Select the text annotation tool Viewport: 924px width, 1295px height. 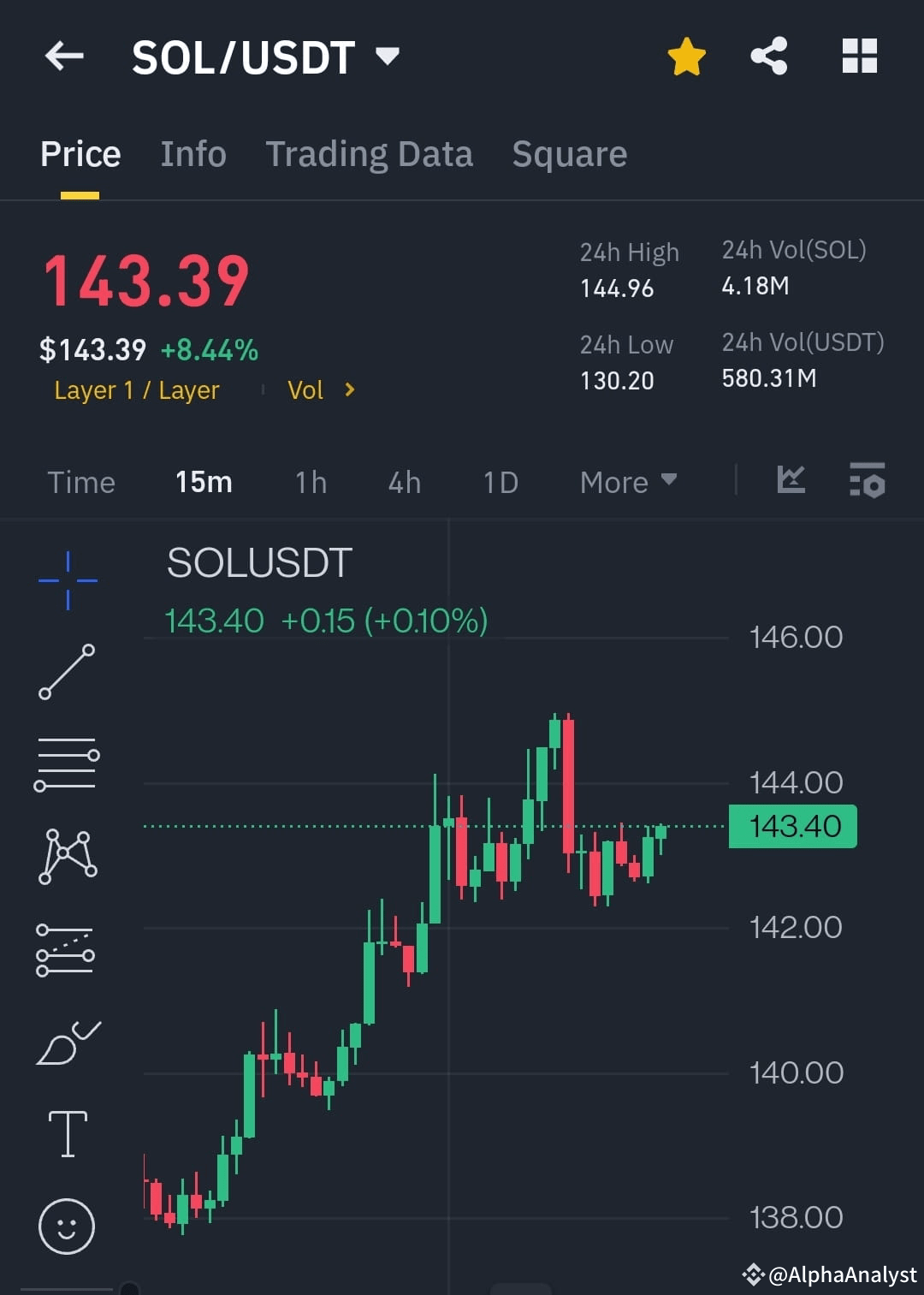coord(67,1133)
